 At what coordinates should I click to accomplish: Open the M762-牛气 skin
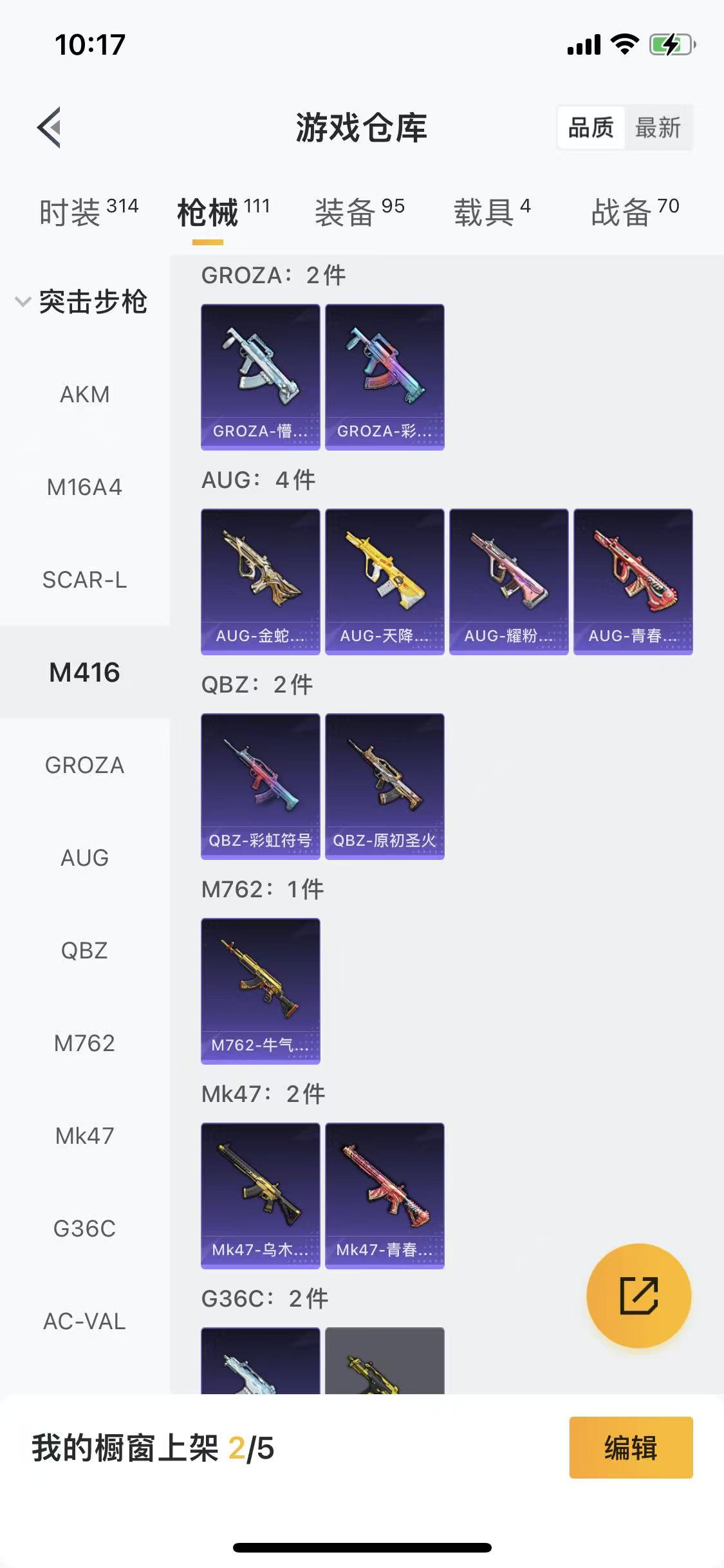(x=260, y=991)
